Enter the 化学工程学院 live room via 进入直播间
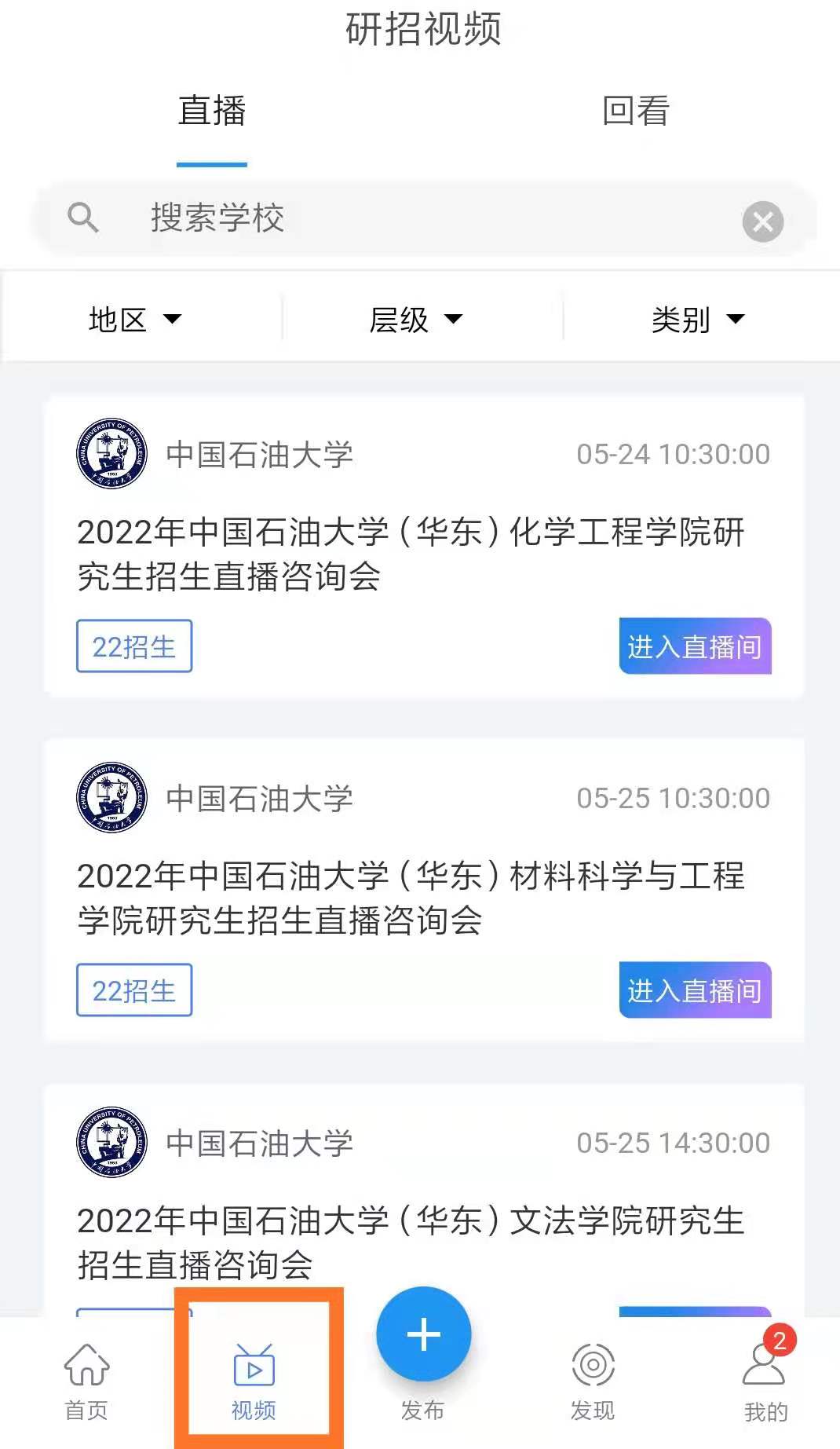This screenshot has height=1449, width=840. point(694,646)
